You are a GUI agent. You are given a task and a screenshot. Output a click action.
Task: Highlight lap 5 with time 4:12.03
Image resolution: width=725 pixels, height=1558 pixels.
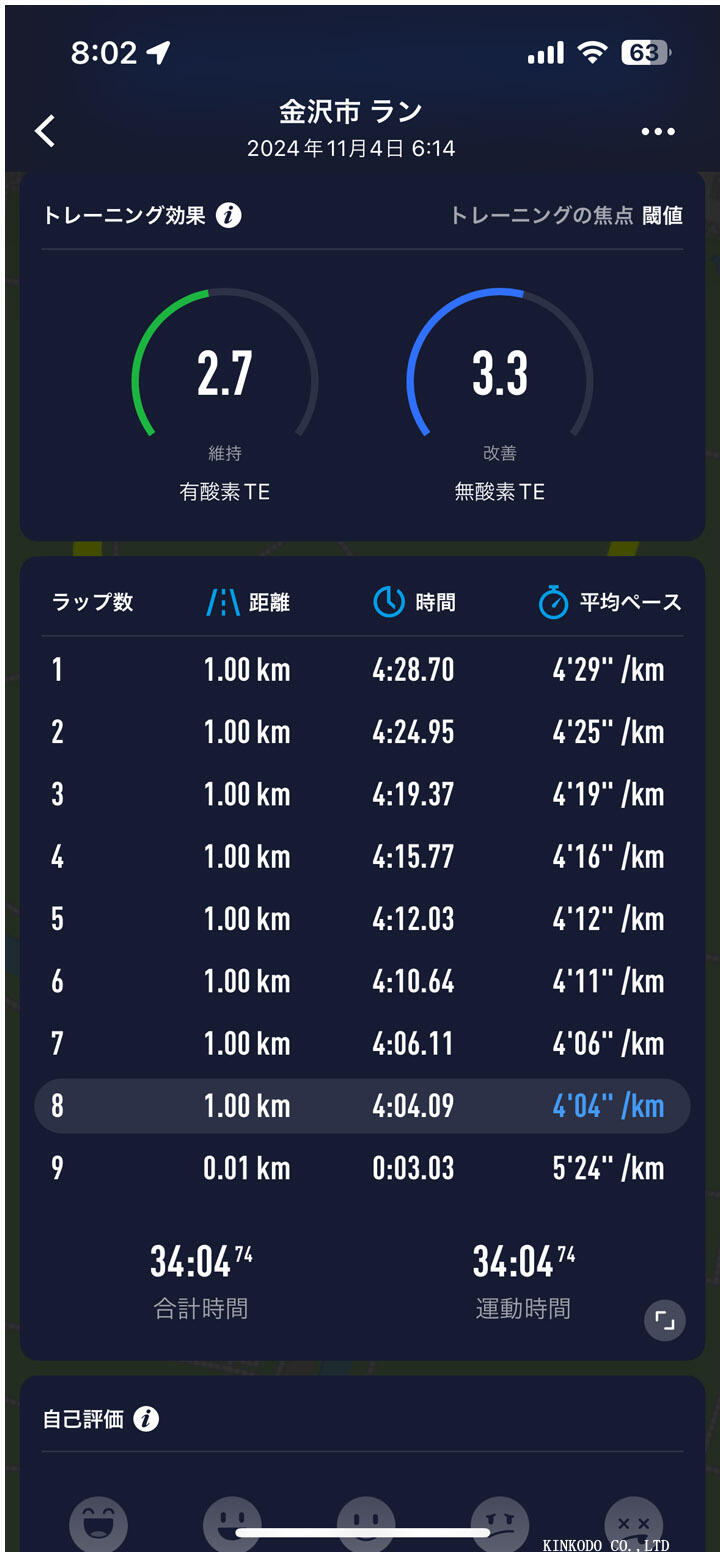[x=362, y=918]
